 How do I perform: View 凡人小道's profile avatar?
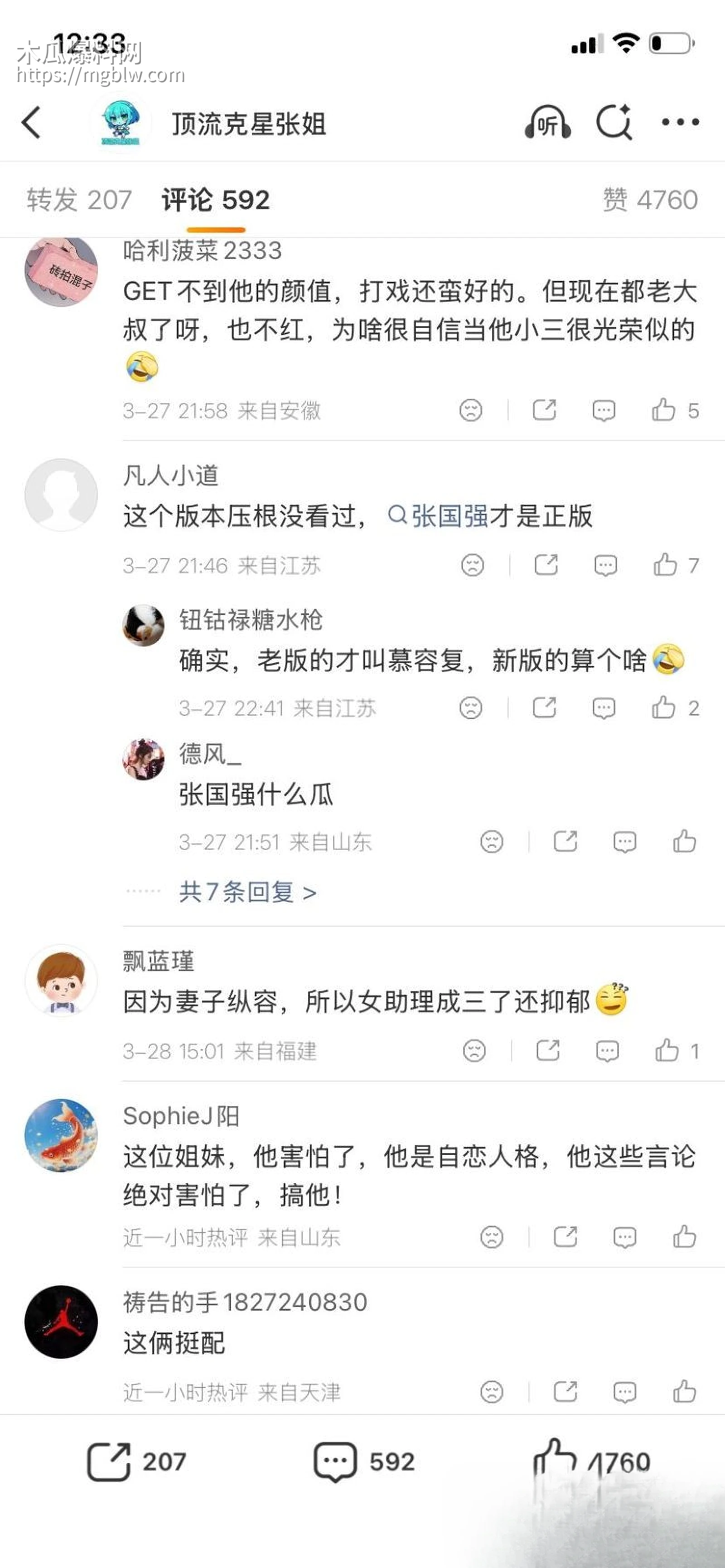tap(61, 495)
